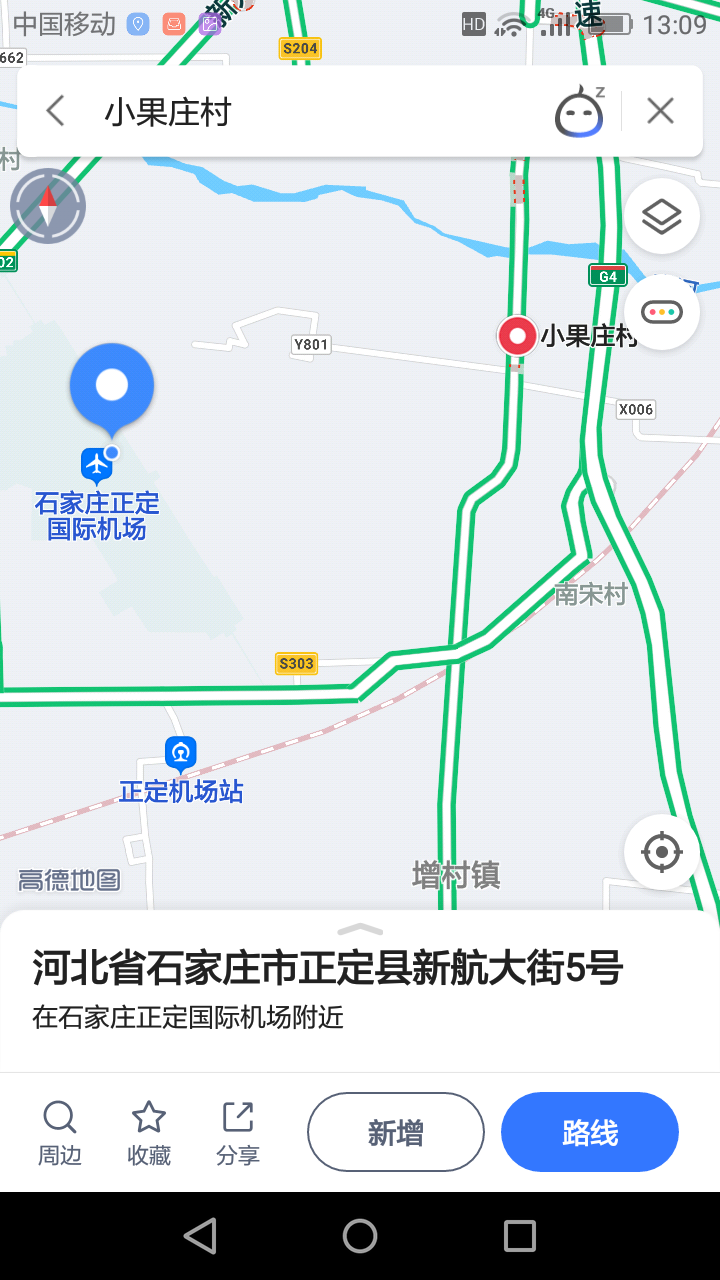Select the 小果庄村 red marker
The image size is (720, 1280).
517,335
